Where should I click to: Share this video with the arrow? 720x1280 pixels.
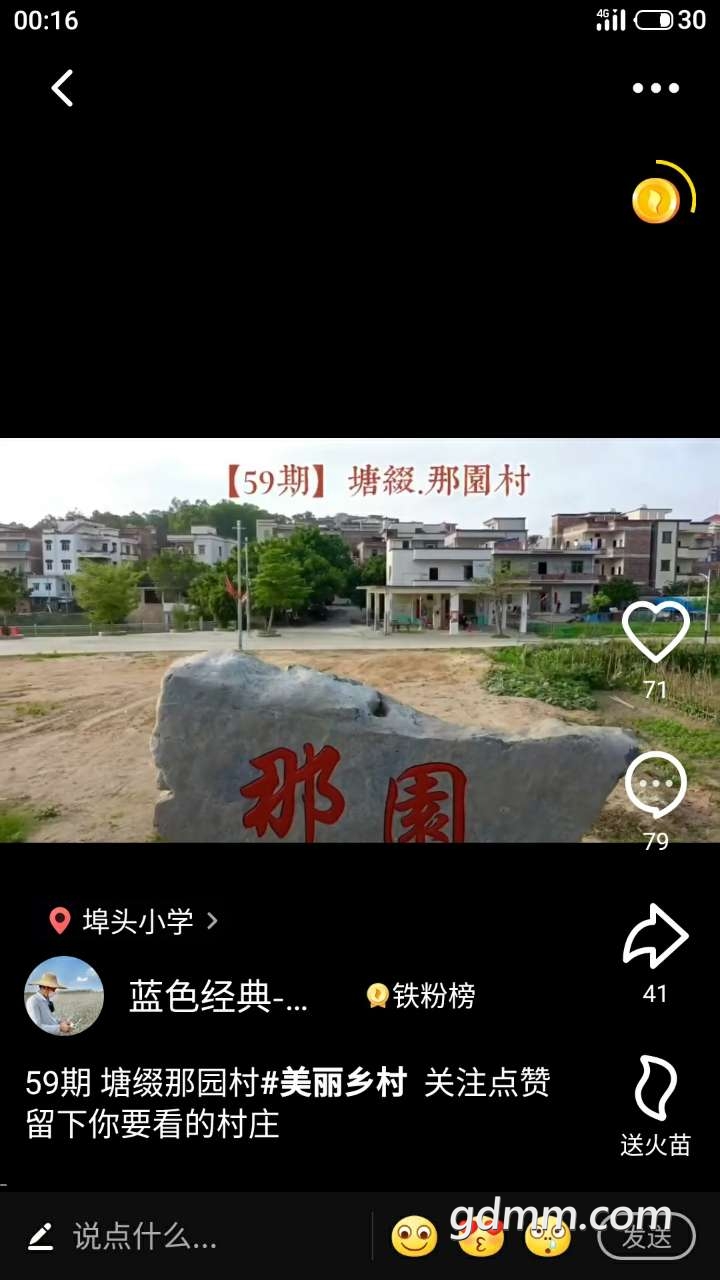pos(655,937)
